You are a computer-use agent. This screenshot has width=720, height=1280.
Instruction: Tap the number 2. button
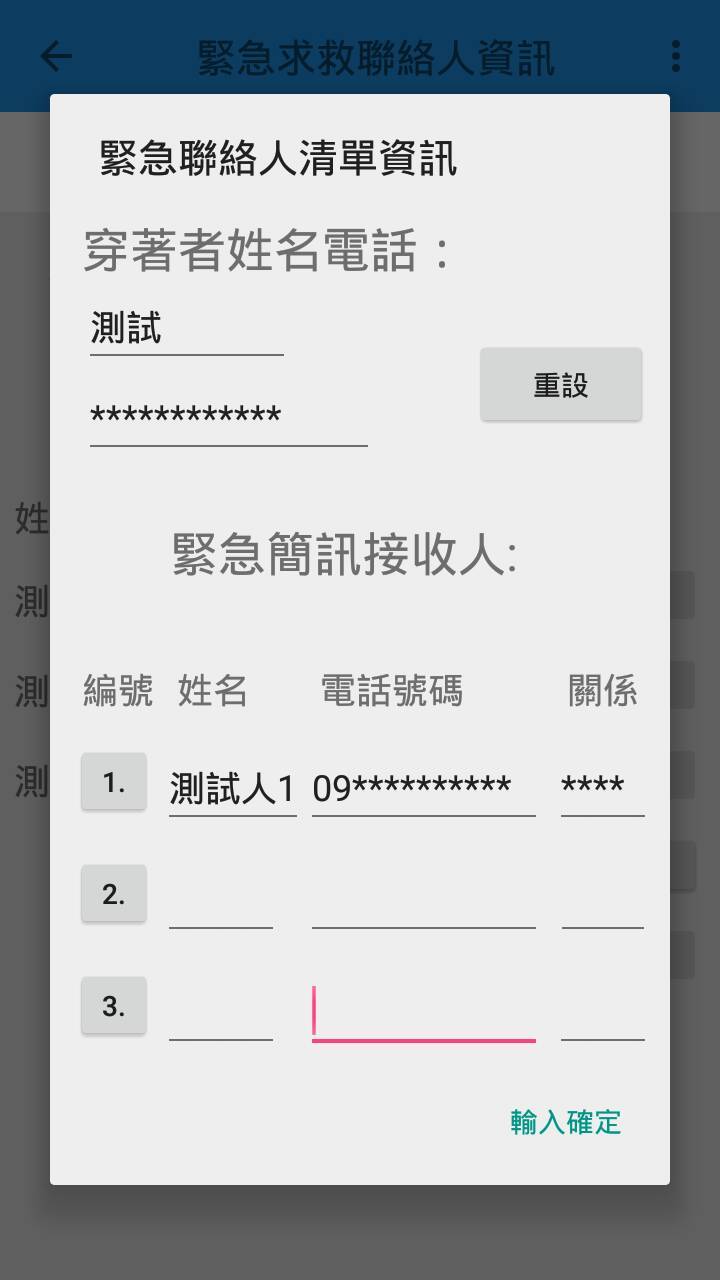tap(114, 894)
